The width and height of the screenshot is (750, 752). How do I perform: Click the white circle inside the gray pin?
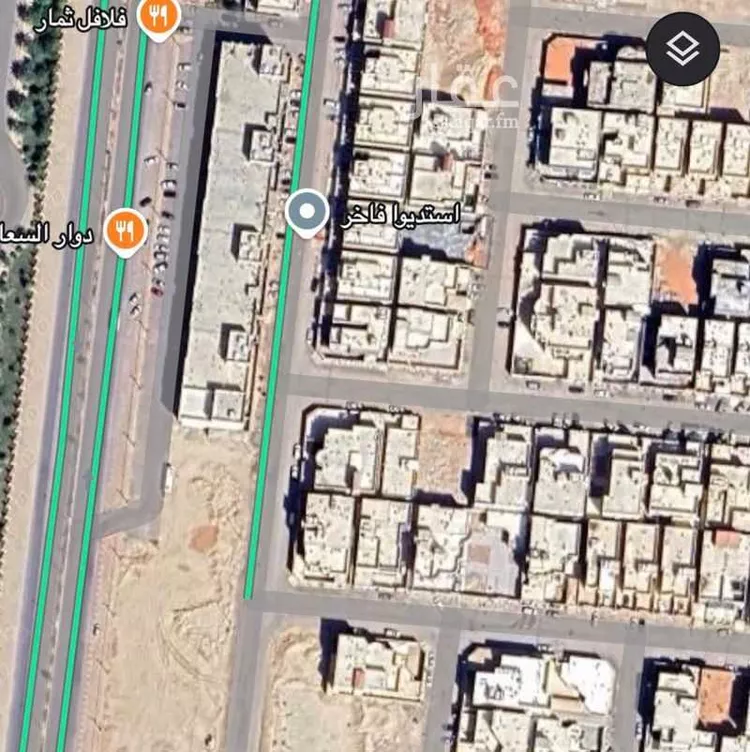[305, 209]
